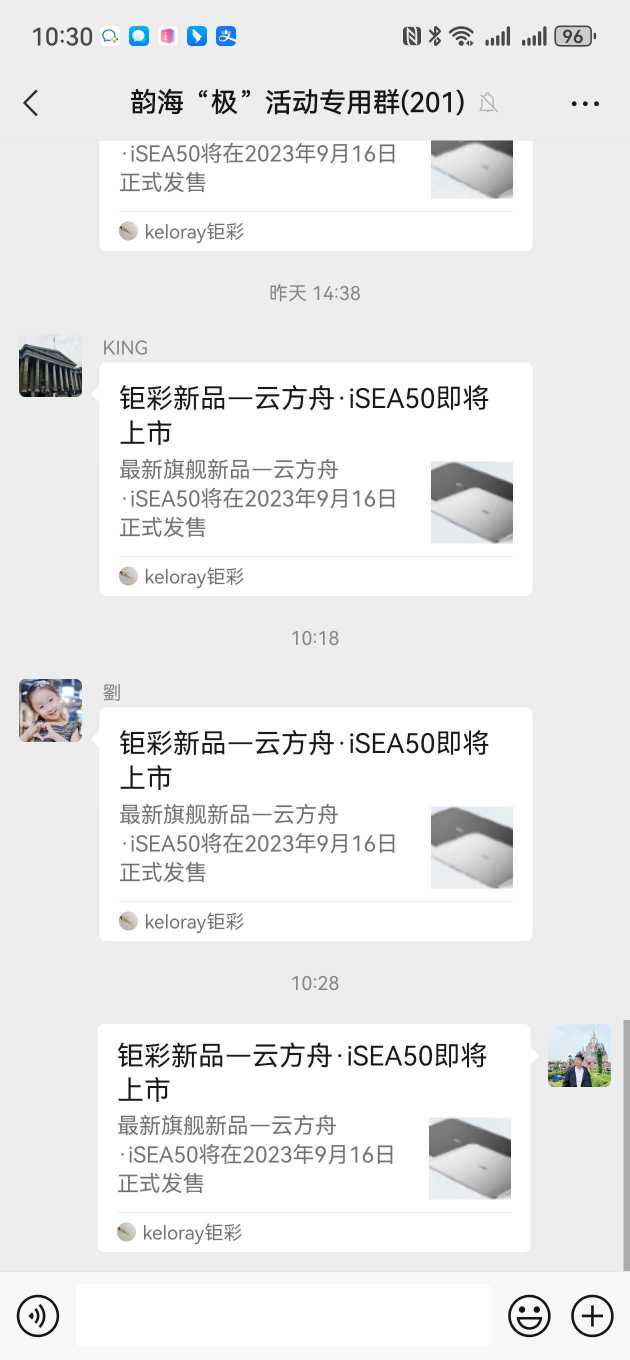
Task: Open my own avatar beside the last message
Action: (x=579, y=1056)
